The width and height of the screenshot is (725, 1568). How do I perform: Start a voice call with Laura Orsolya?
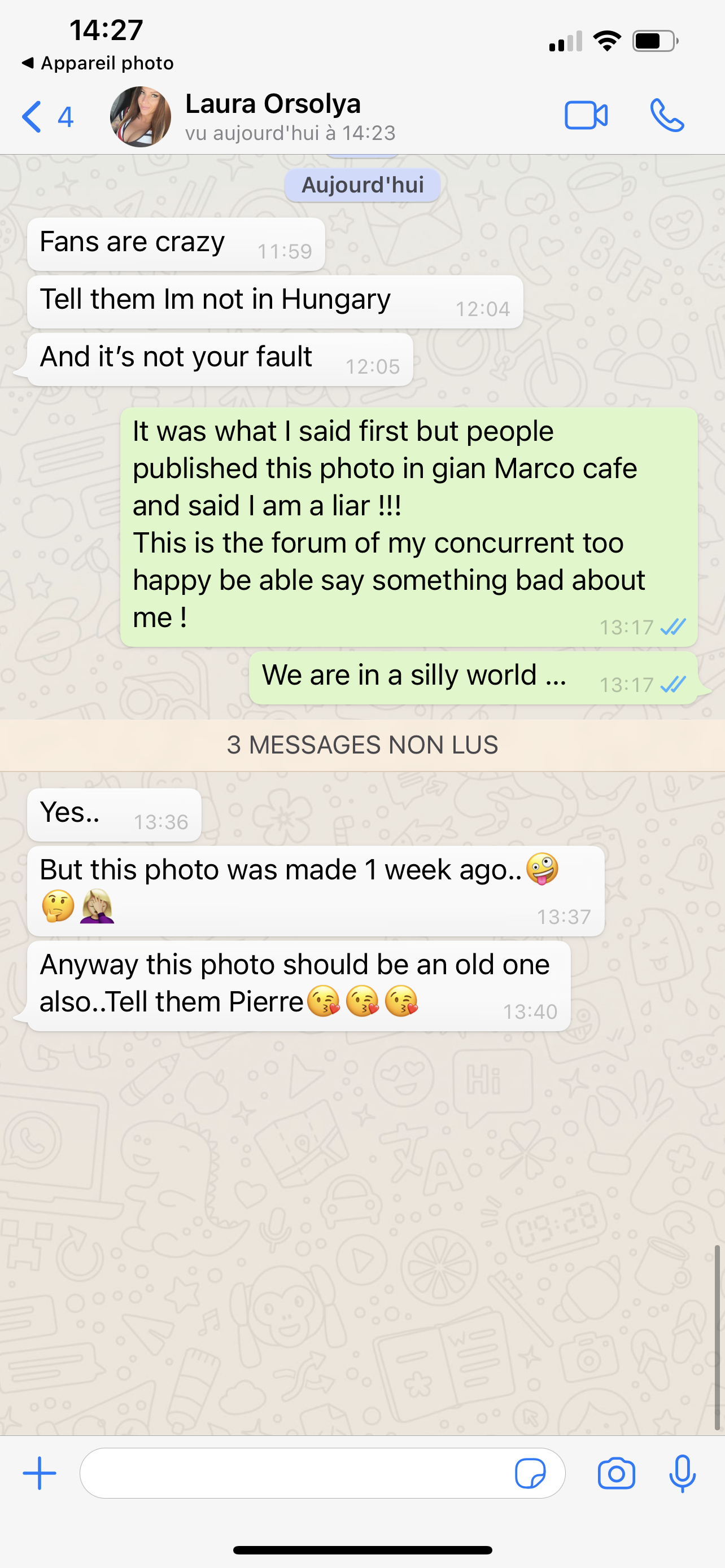(667, 116)
